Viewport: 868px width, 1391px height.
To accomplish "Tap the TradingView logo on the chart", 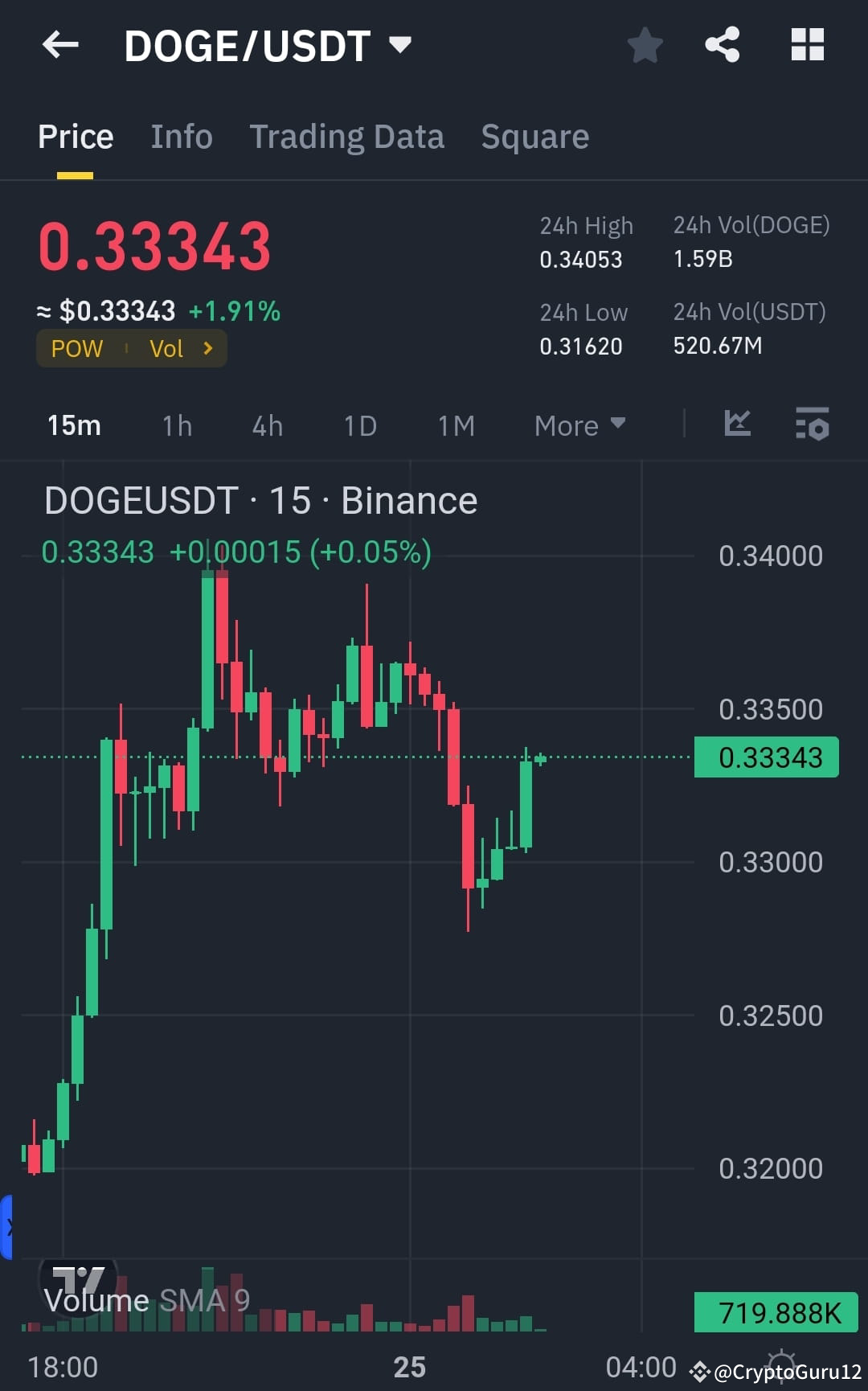I will [76, 1274].
